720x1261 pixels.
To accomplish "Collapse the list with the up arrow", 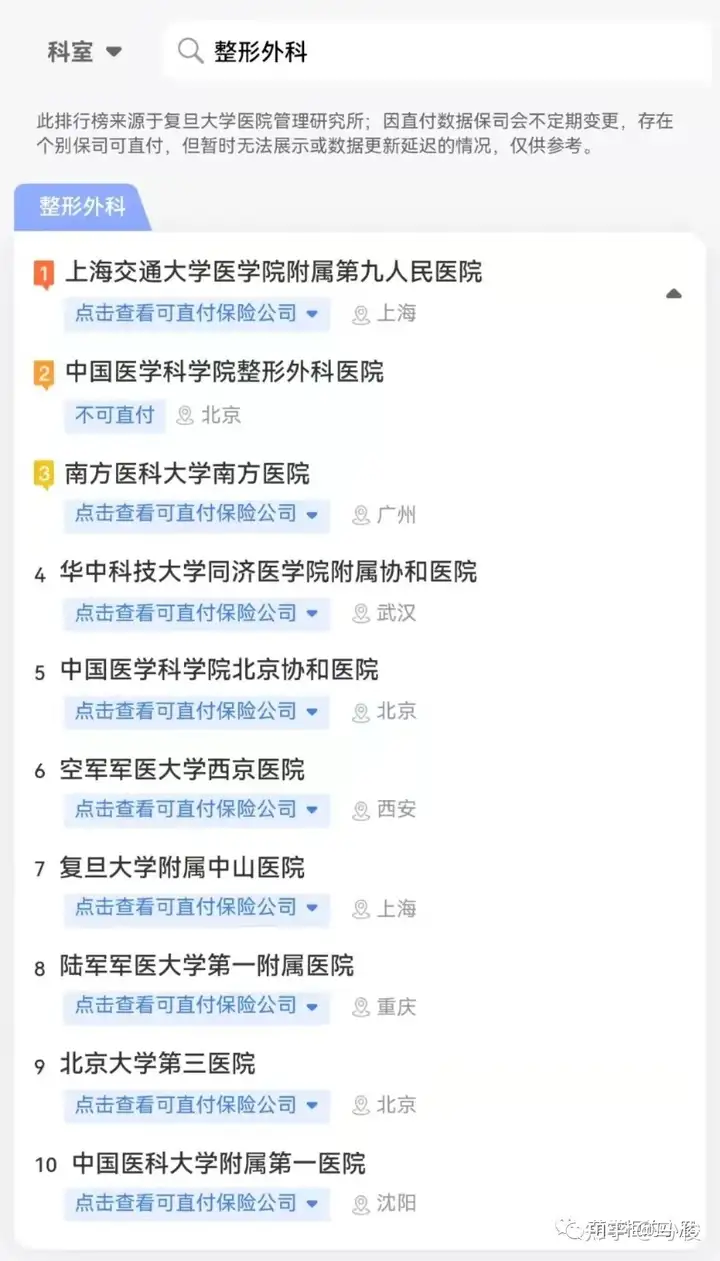I will (674, 294).
